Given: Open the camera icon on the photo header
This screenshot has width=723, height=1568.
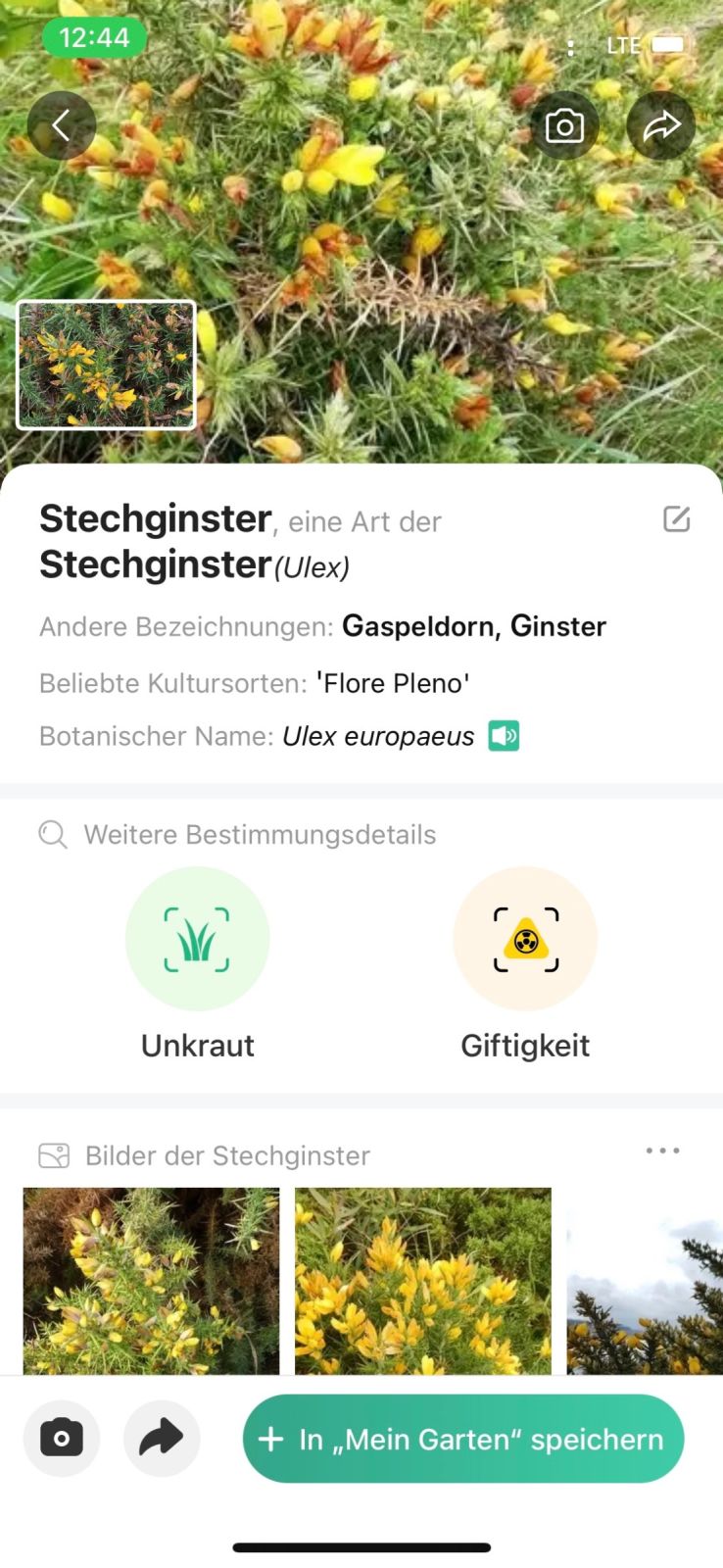Looking at the screenshot, I should (564, 125).
